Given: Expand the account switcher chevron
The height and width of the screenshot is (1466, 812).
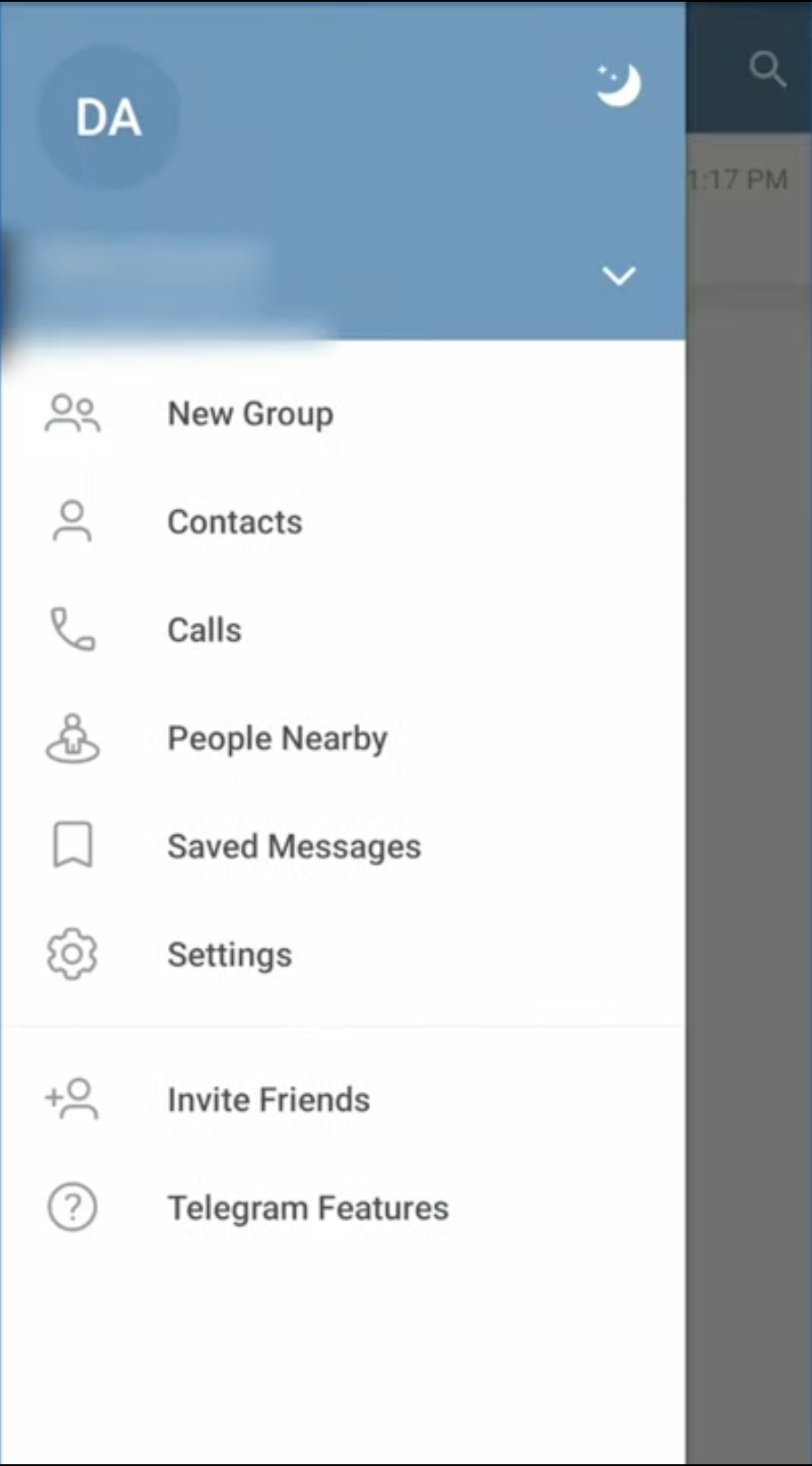Looking at the screenshot, I should click(x=619, y=276).
